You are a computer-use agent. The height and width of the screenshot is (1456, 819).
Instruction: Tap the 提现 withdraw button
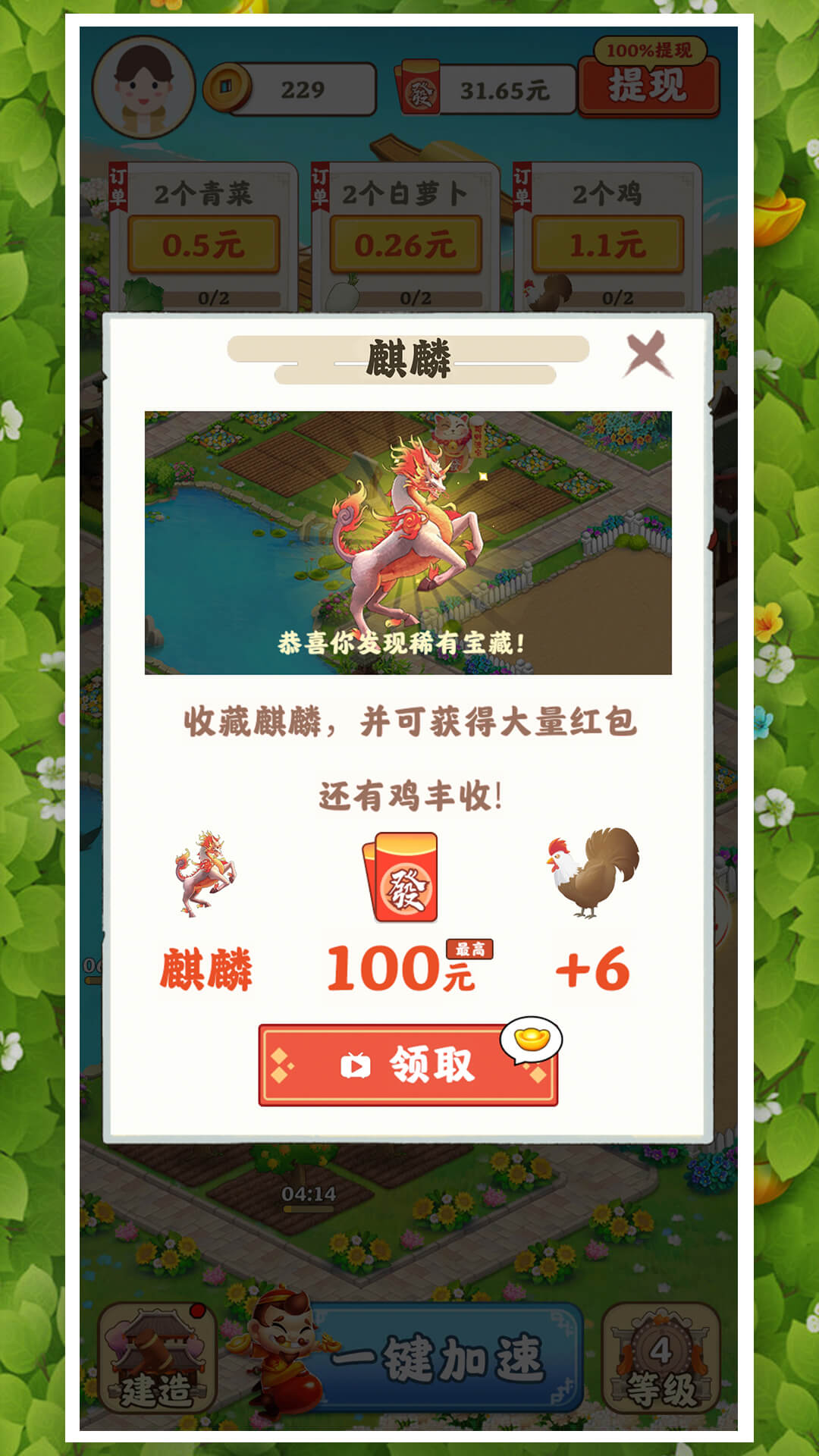(648, 91)
